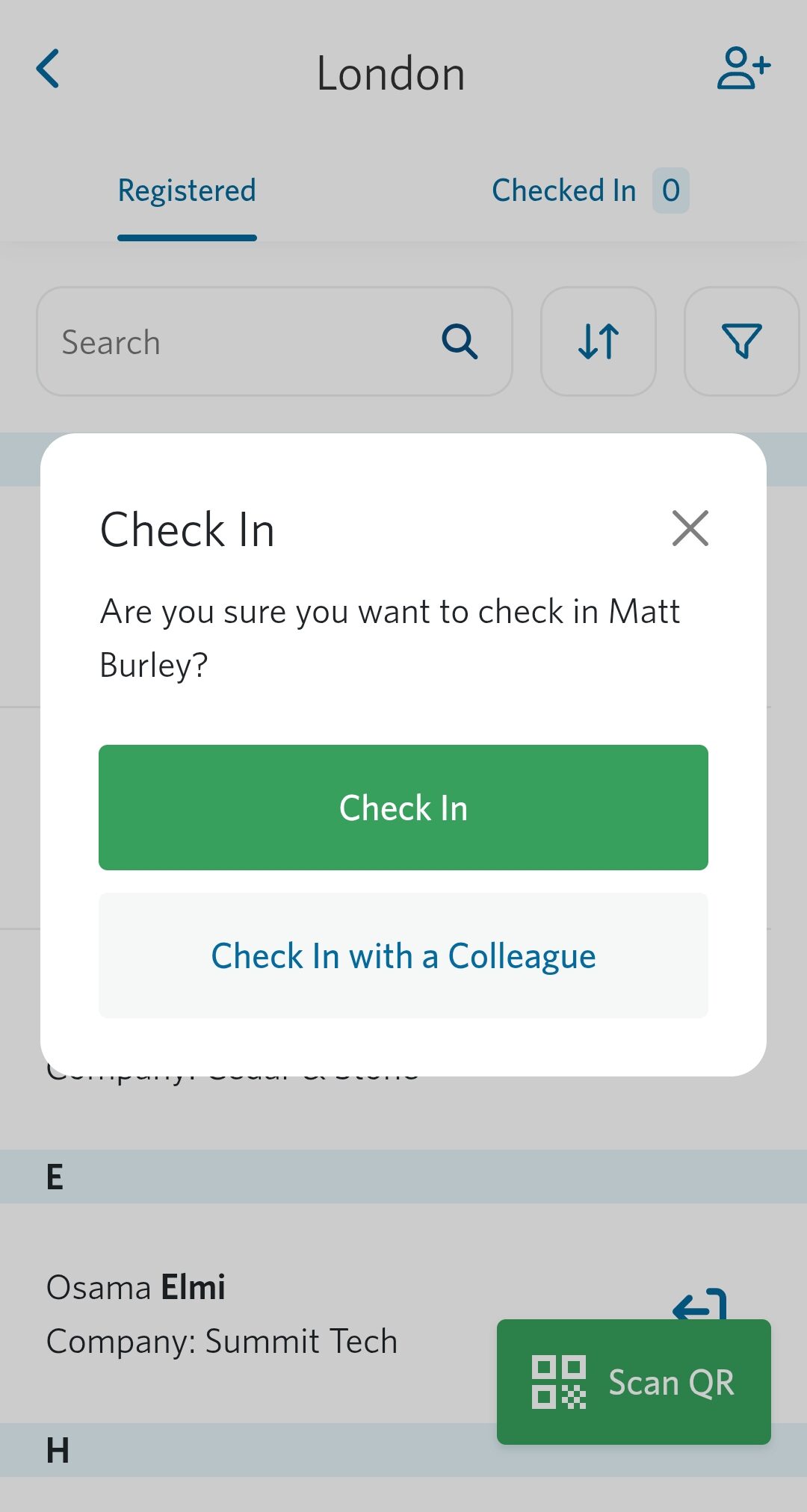The image size is (807, 1512).
Task: Open the filter options
Action: (741, 342)
